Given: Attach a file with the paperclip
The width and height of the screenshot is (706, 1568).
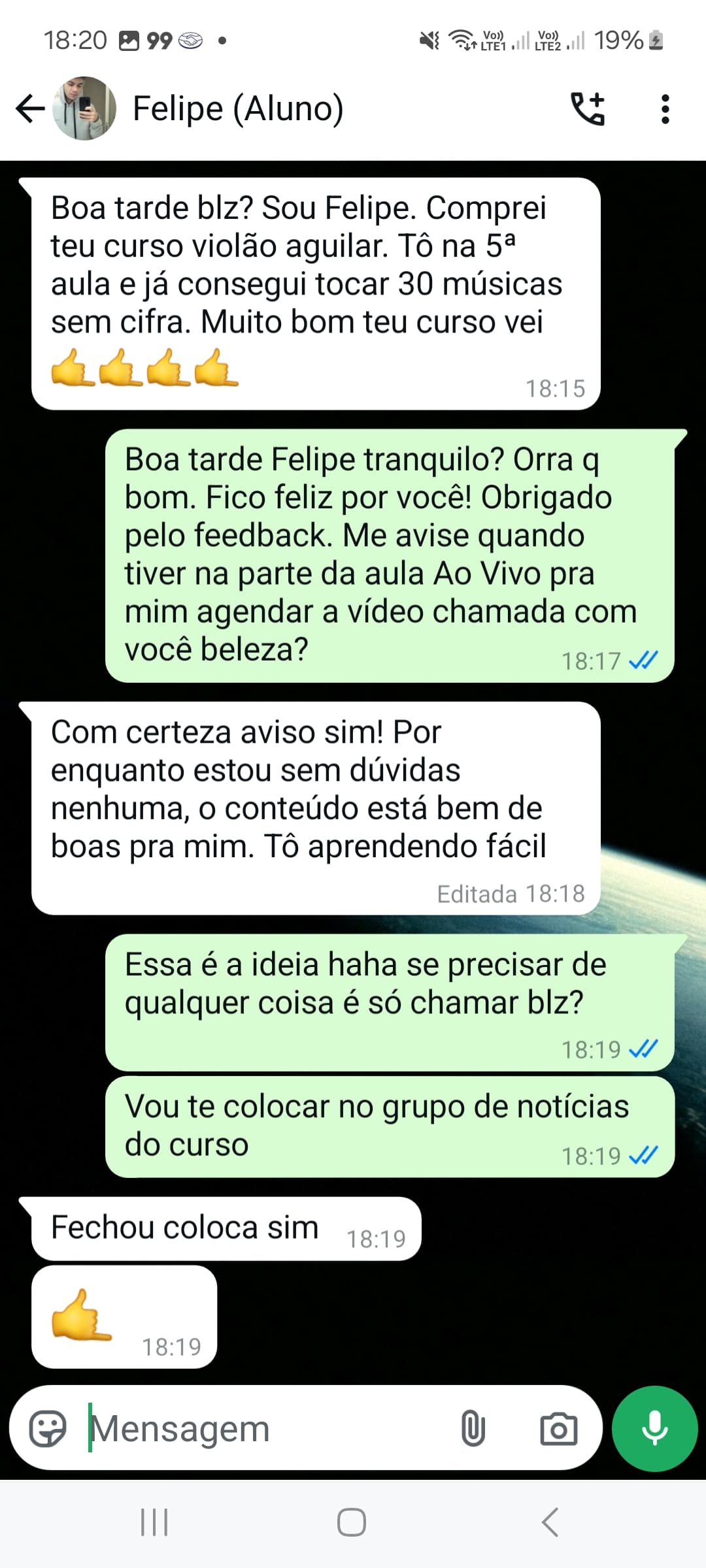Looking at the screenshot, I should click(473, 1428).
